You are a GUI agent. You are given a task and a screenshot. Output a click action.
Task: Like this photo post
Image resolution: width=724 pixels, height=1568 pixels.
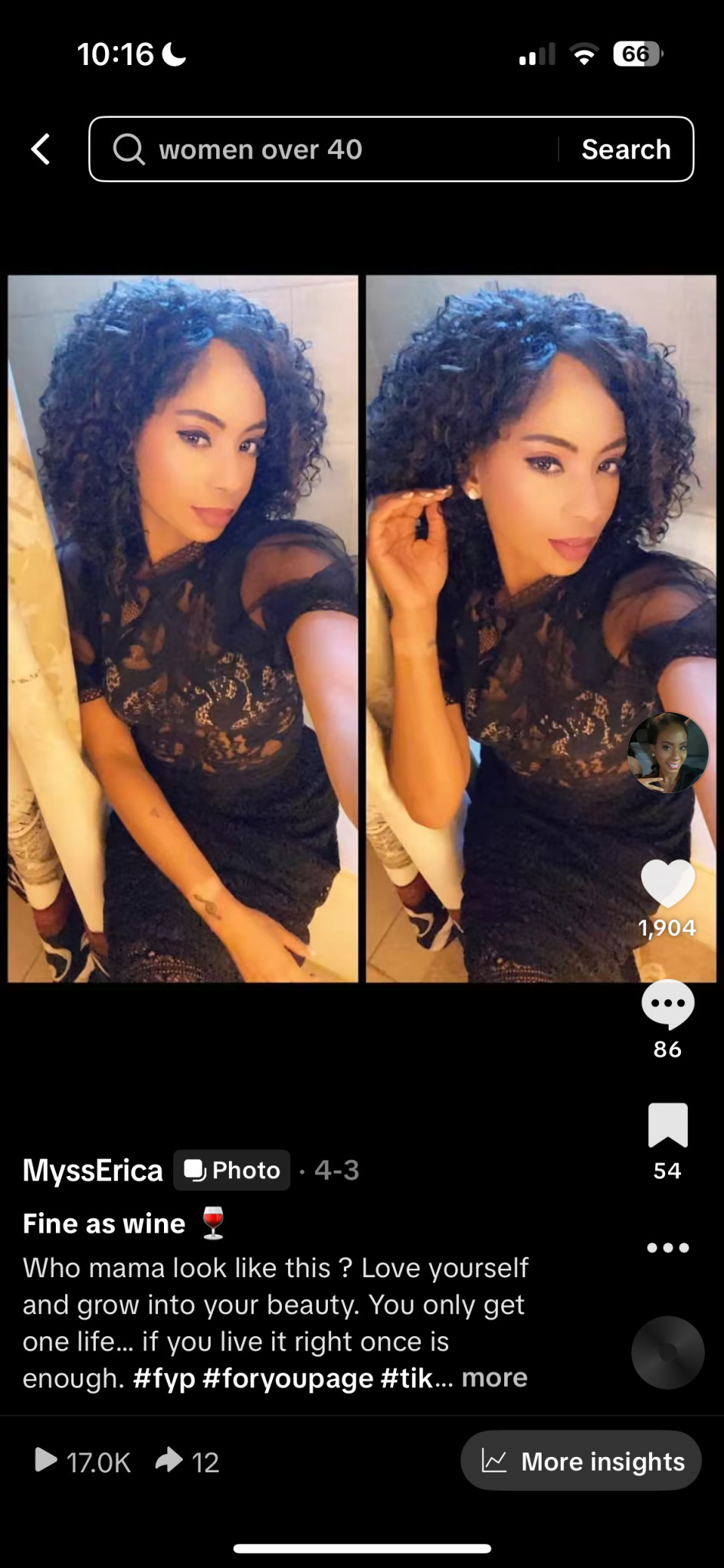click(667, 883)
